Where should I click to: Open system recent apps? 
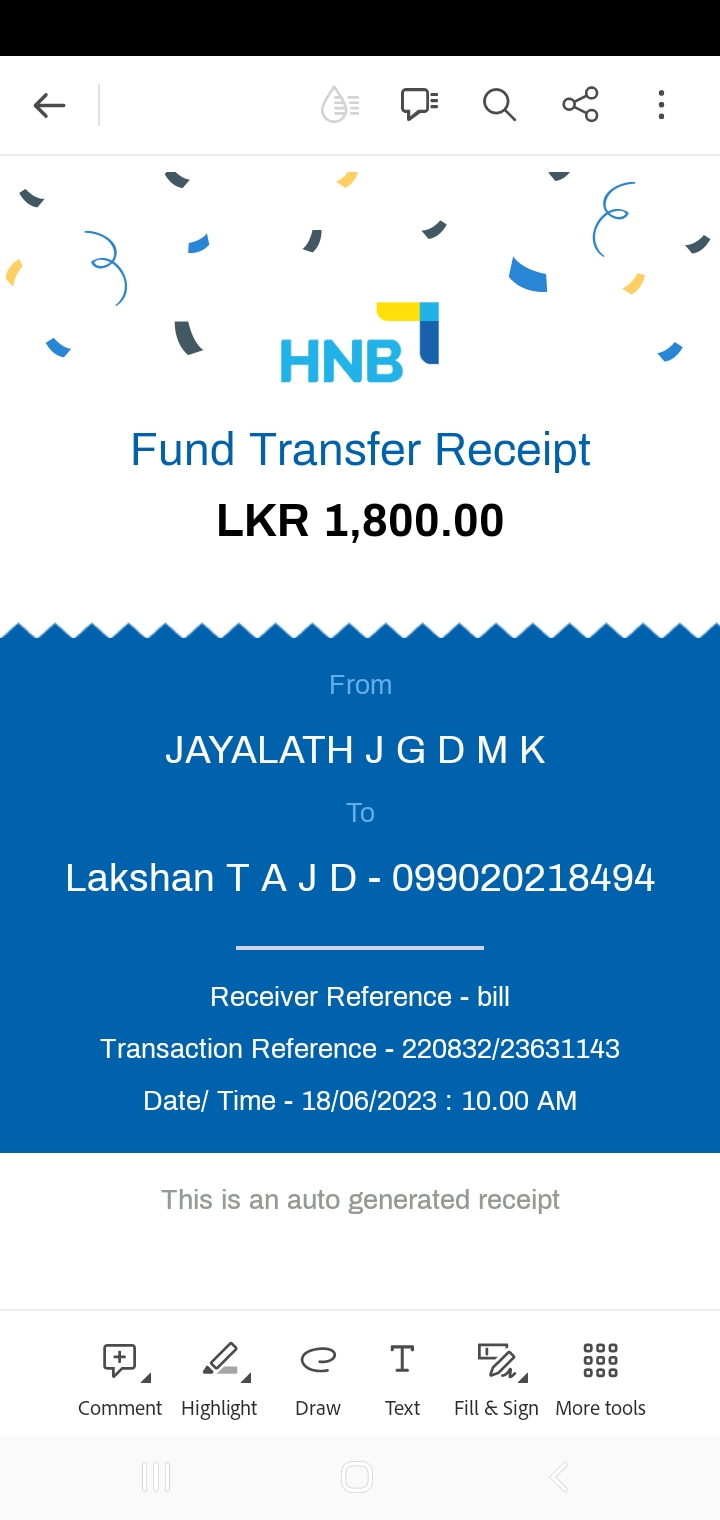click(x=156, y=1477)
